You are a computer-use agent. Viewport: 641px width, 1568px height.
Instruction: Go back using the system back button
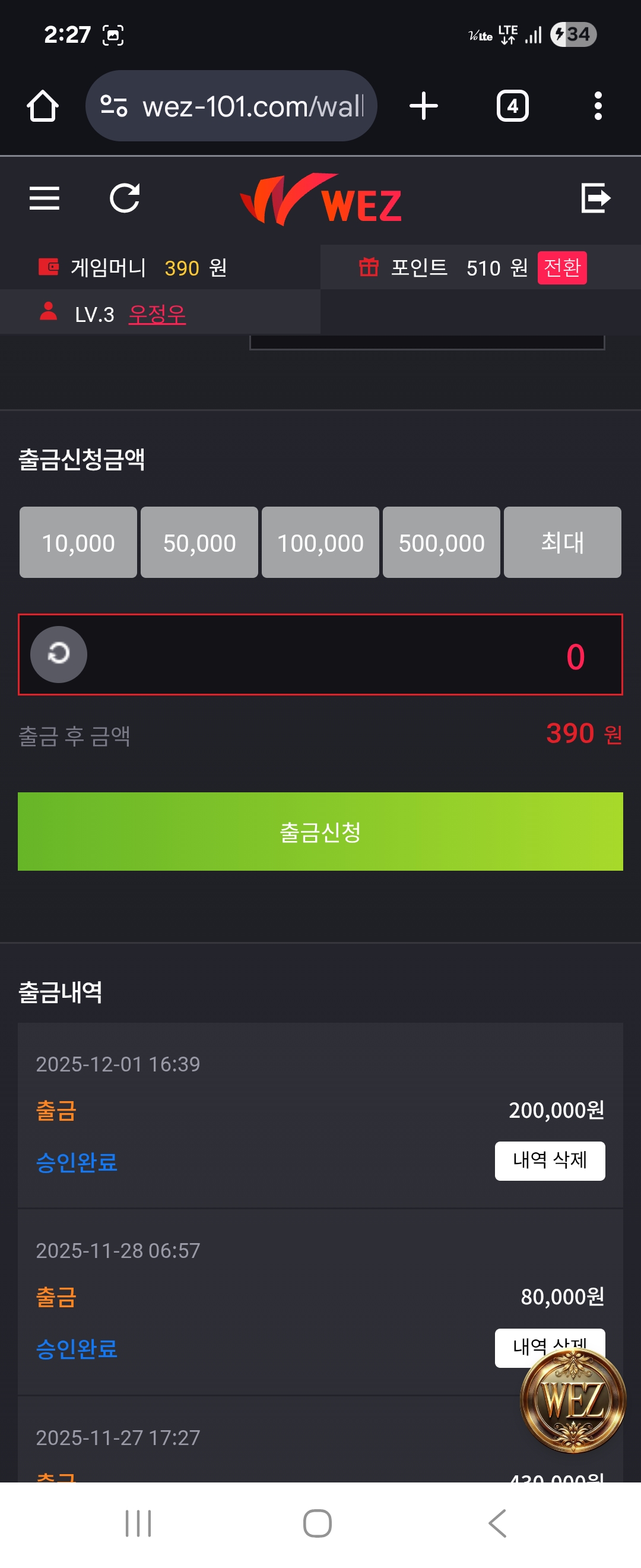coord(497,1523)
